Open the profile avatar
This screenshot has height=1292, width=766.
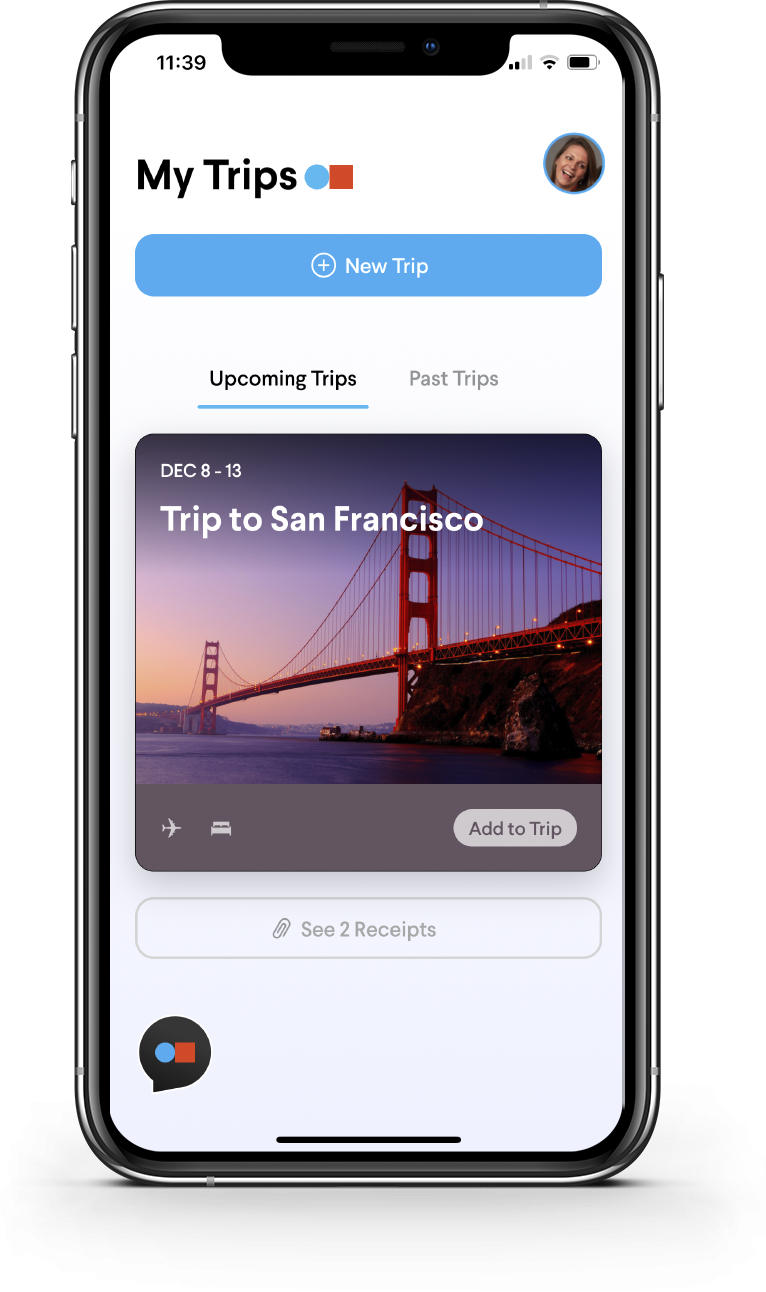(x=573, y=163)
